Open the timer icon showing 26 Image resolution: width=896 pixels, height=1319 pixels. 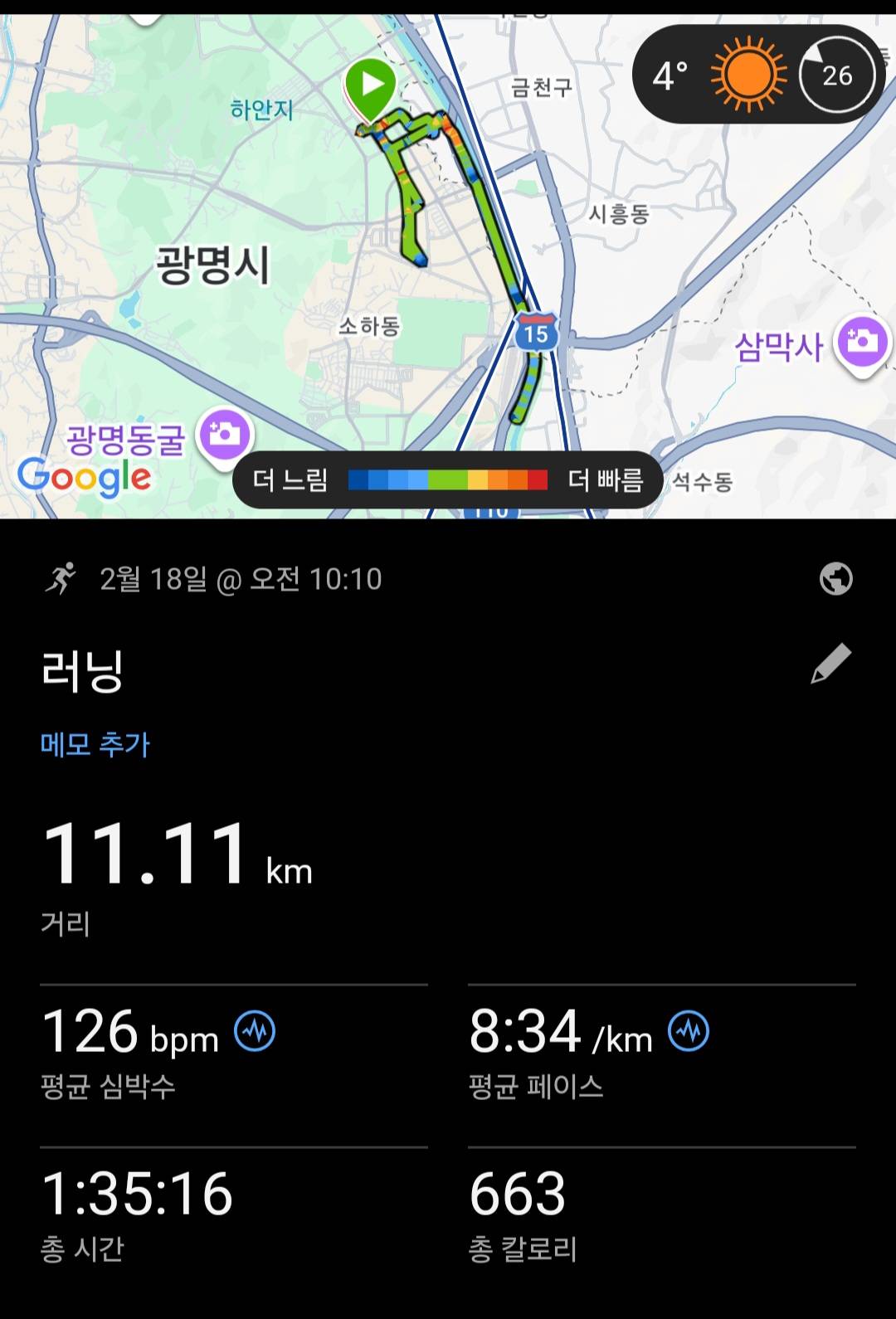(836, 75)
